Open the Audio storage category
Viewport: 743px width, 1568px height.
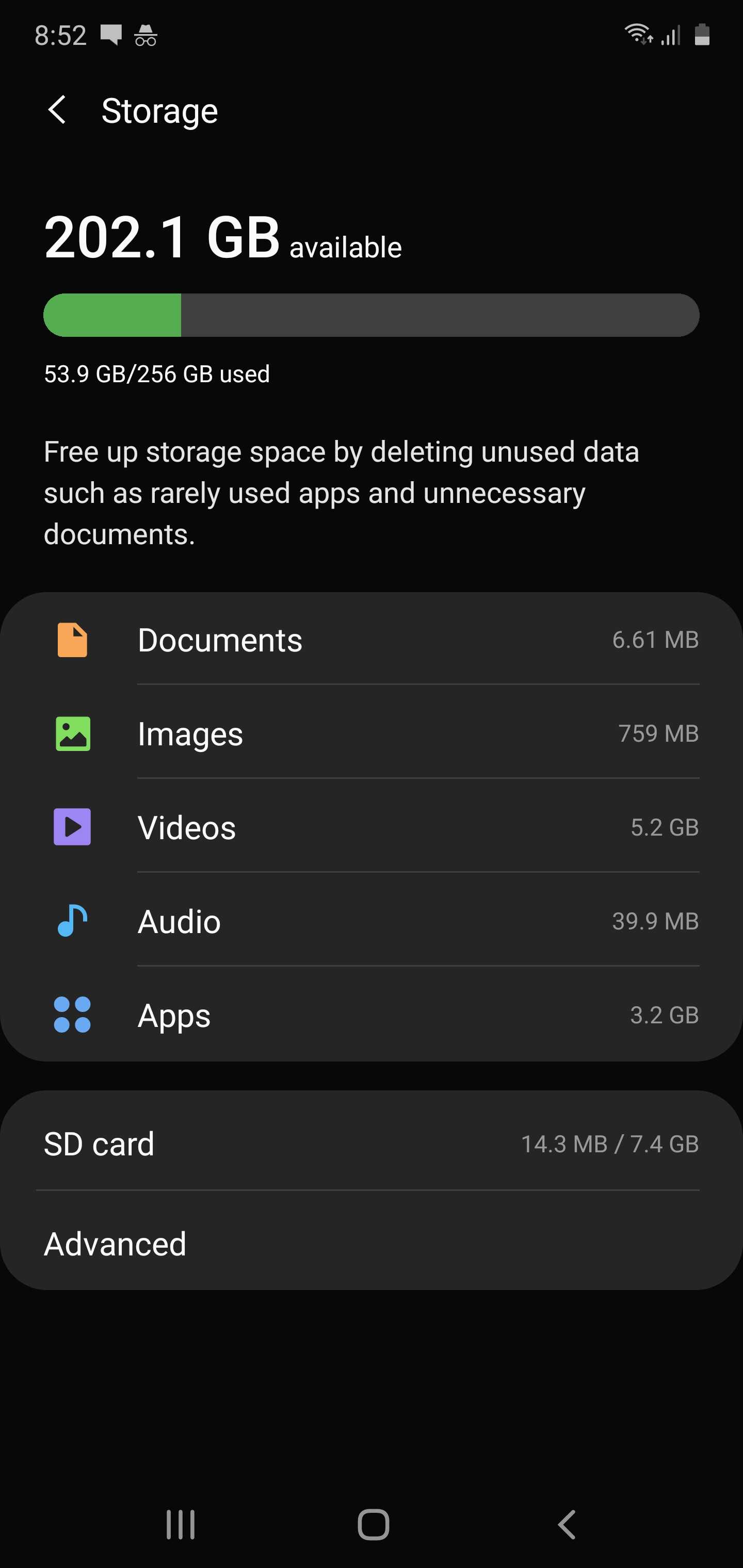(x=372, y=921)
